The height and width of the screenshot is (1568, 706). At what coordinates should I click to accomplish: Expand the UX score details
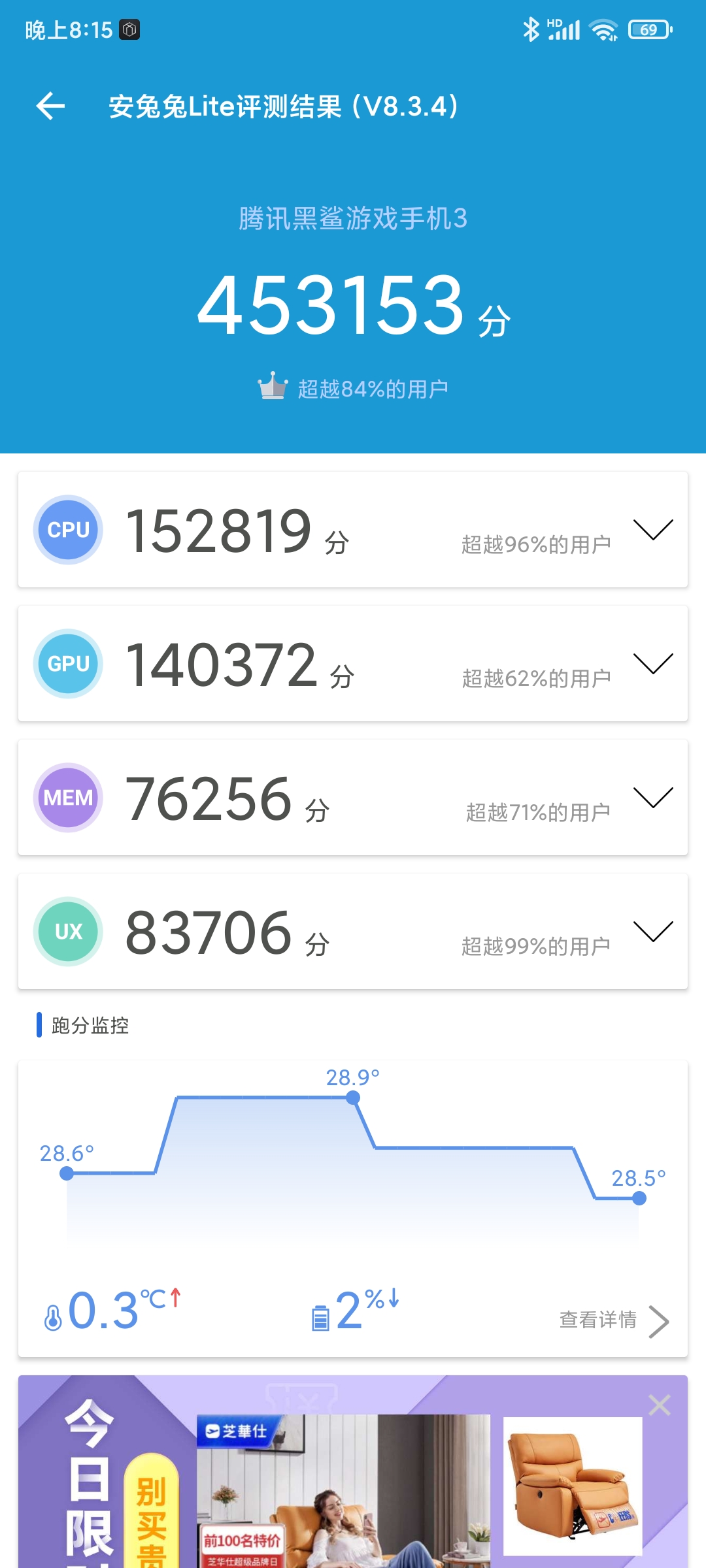pos(653,931)
